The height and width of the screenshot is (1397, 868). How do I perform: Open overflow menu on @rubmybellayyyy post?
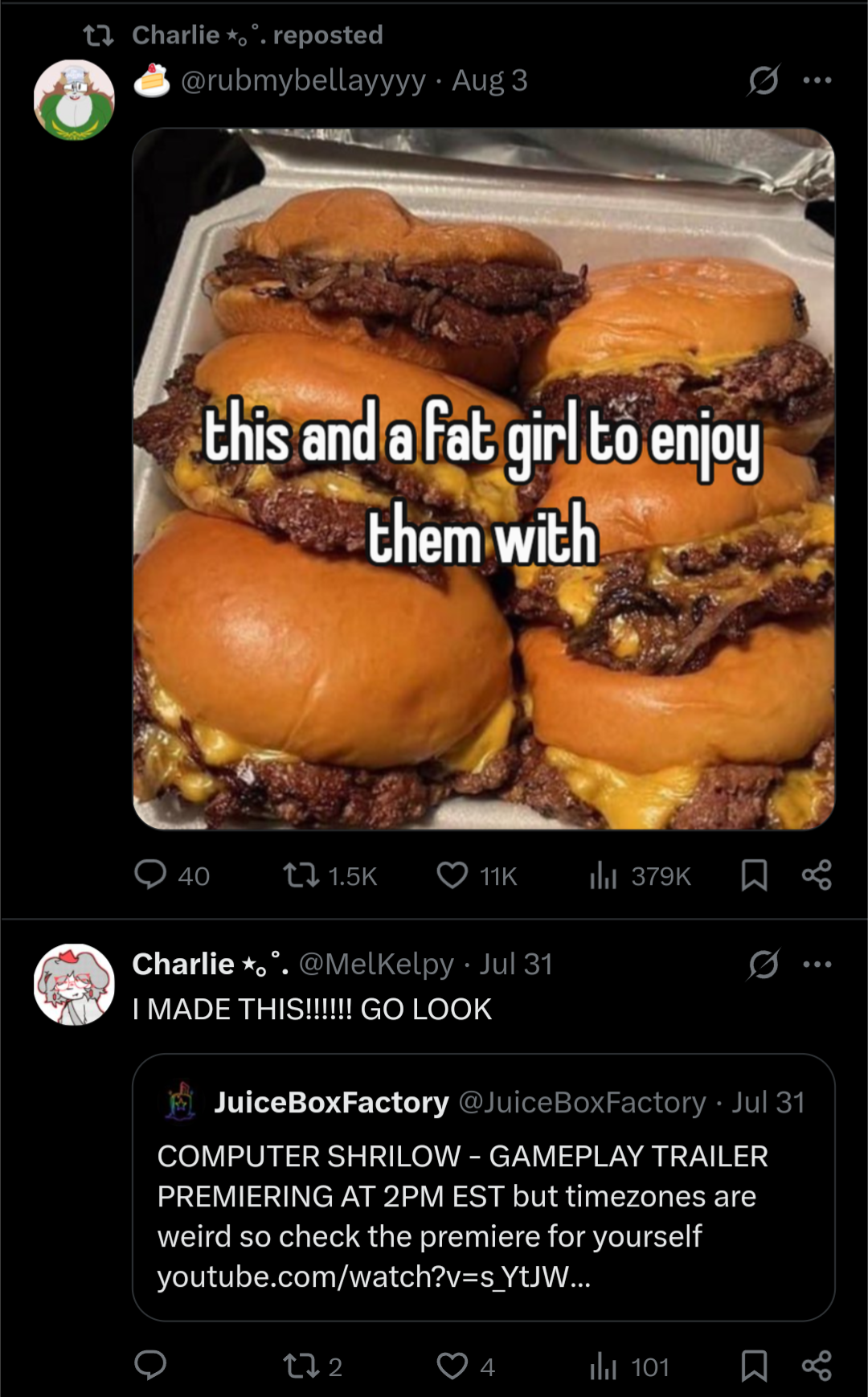[817, 80]
